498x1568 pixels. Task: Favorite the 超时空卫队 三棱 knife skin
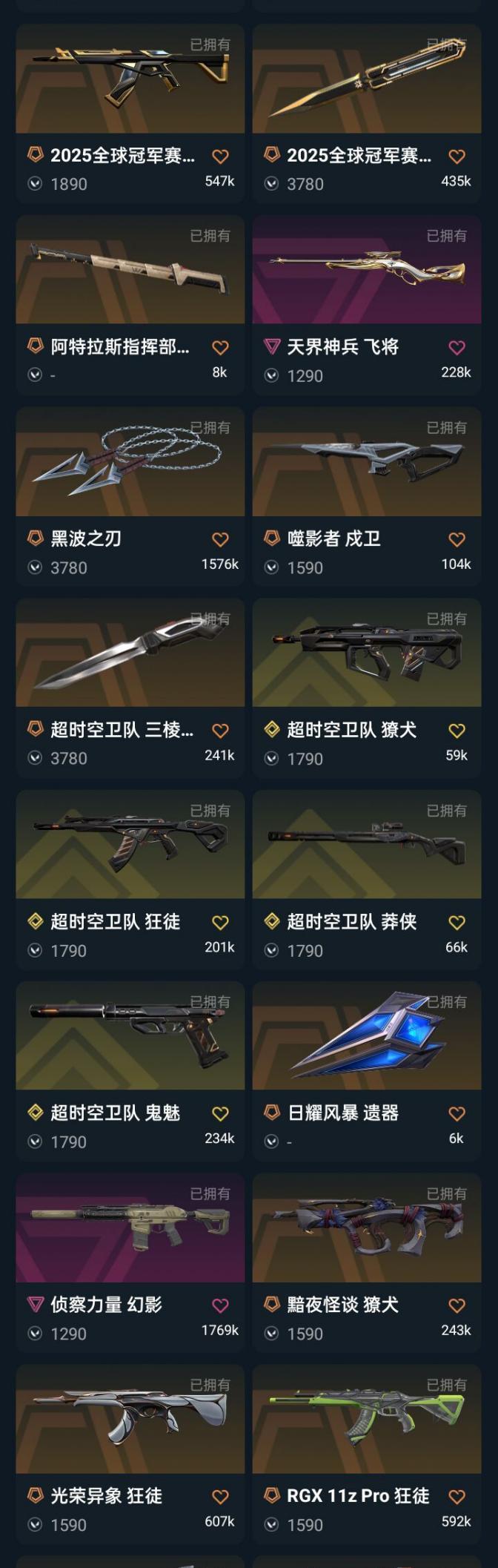pyautogui.click(x=220, y=731)
